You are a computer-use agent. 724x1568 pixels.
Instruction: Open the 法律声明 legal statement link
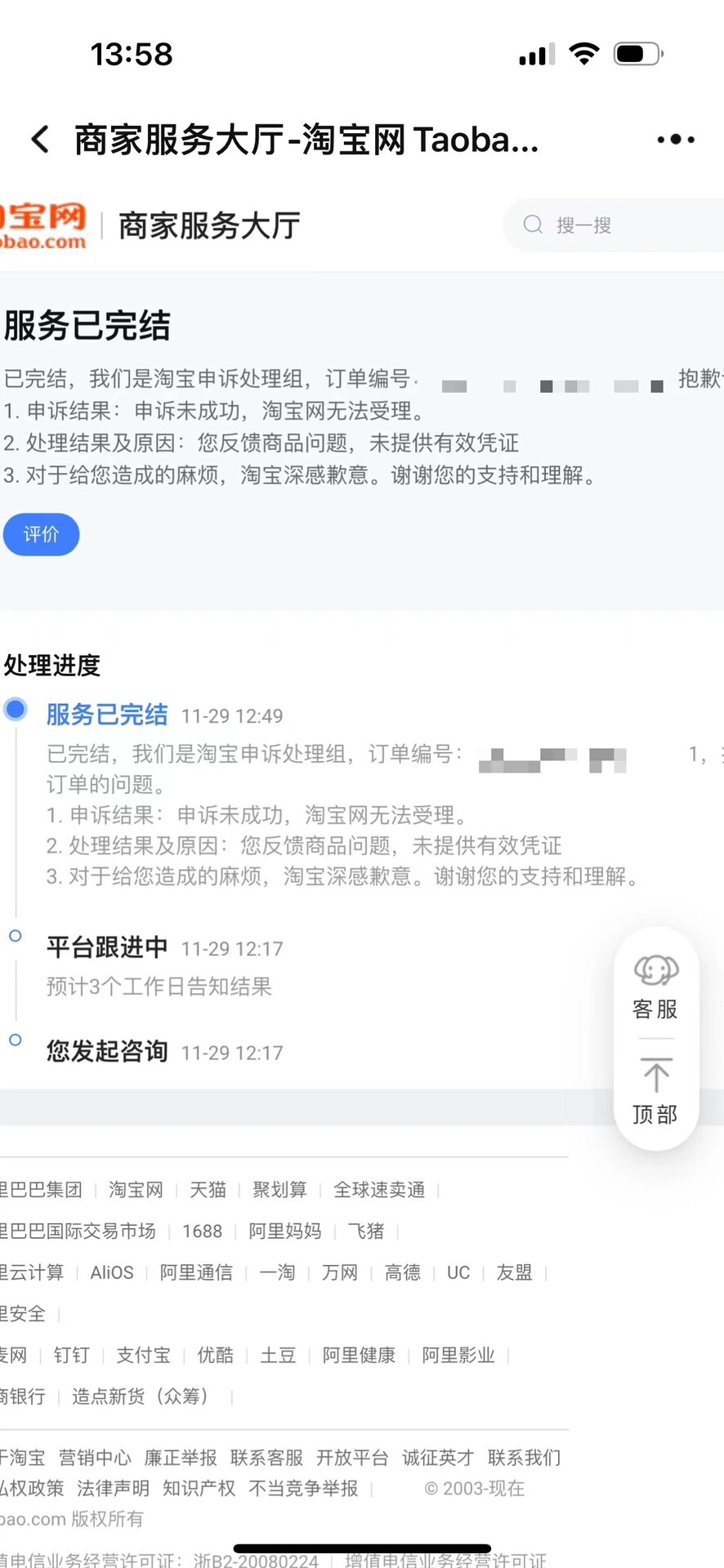coord(114,1489)
